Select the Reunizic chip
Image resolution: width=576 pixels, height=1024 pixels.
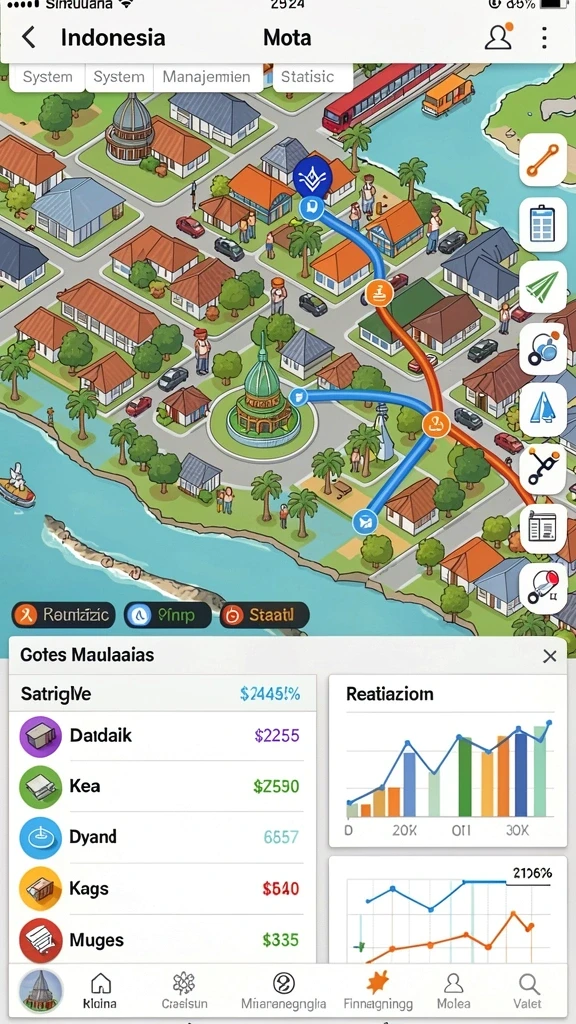tap(63, 615)
